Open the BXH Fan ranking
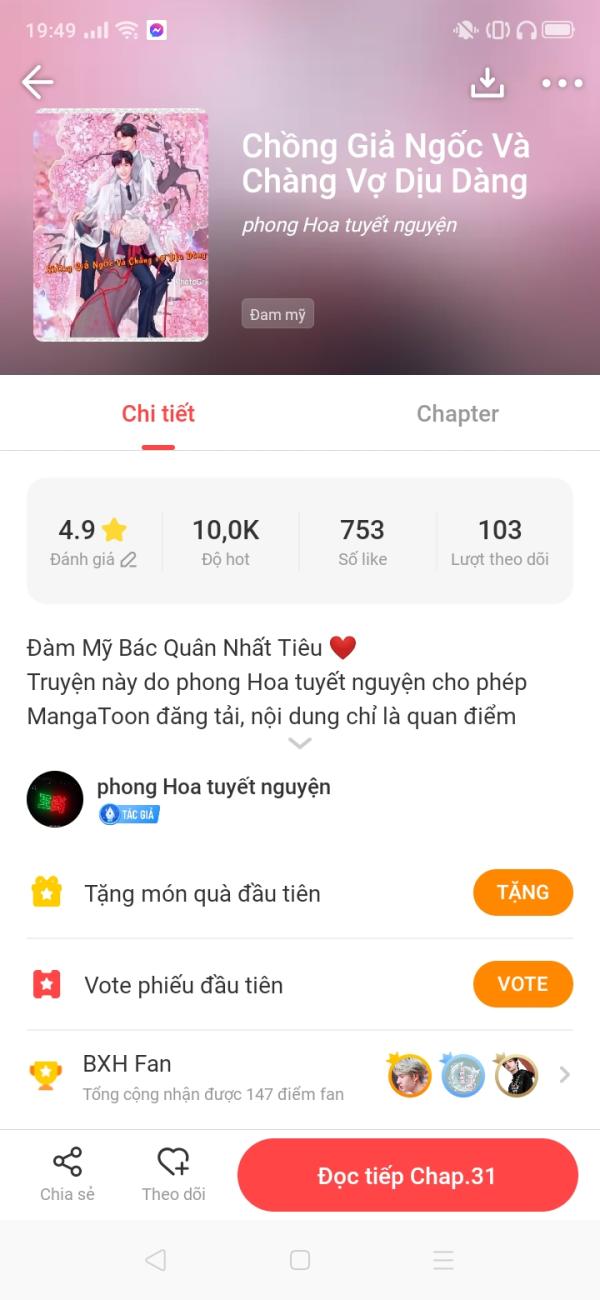 click(300, 1076)
